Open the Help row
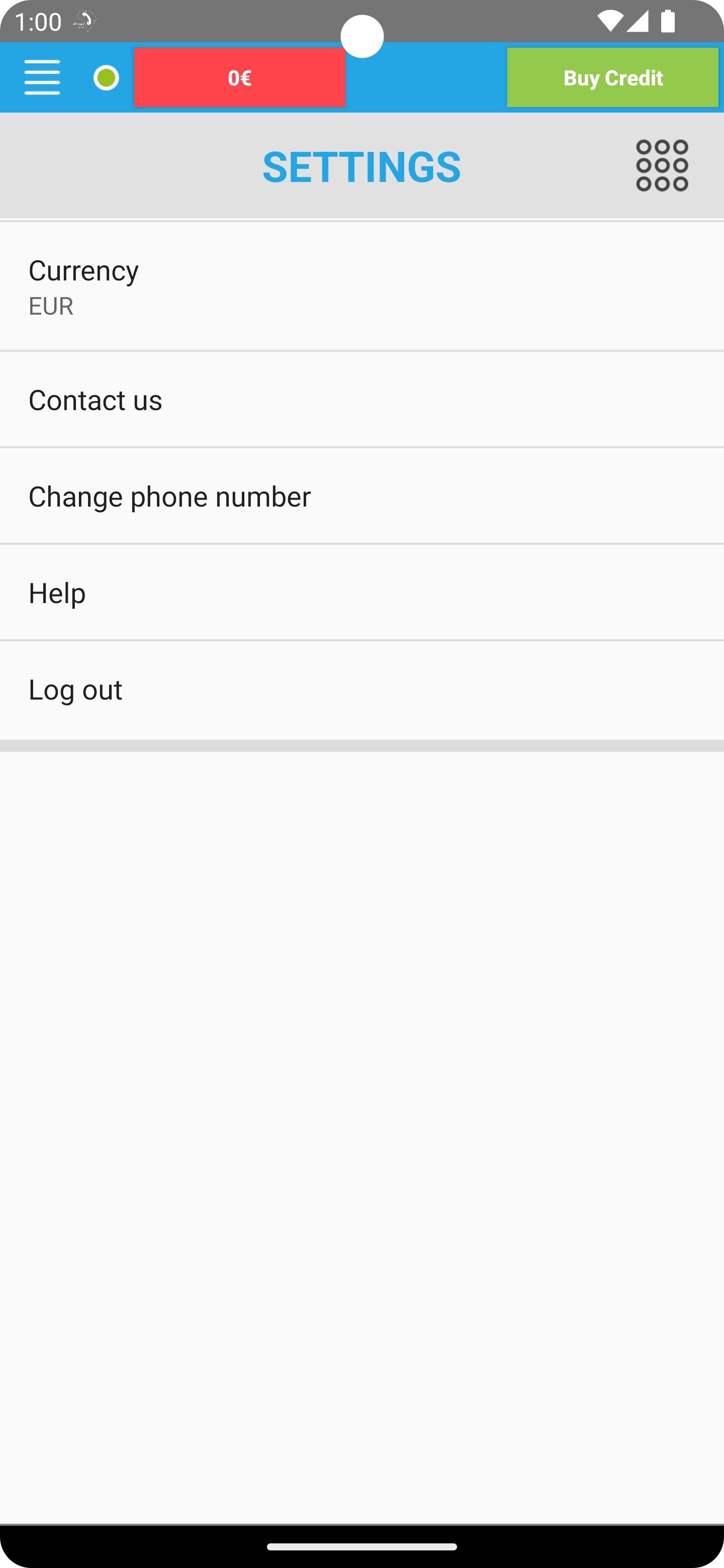This screenshot has height=1568, width=724. [x=361, y=593]
